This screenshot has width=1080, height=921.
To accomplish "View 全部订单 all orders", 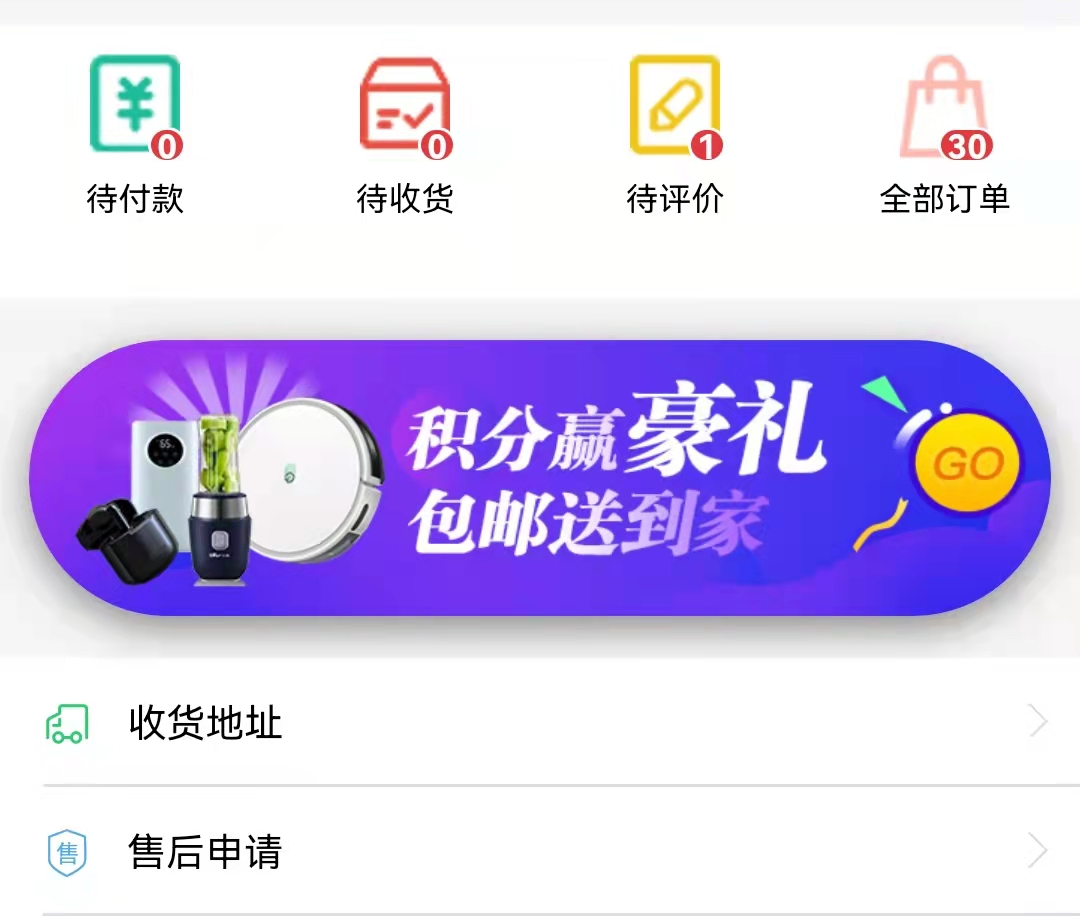I will (x=945, y=135).
